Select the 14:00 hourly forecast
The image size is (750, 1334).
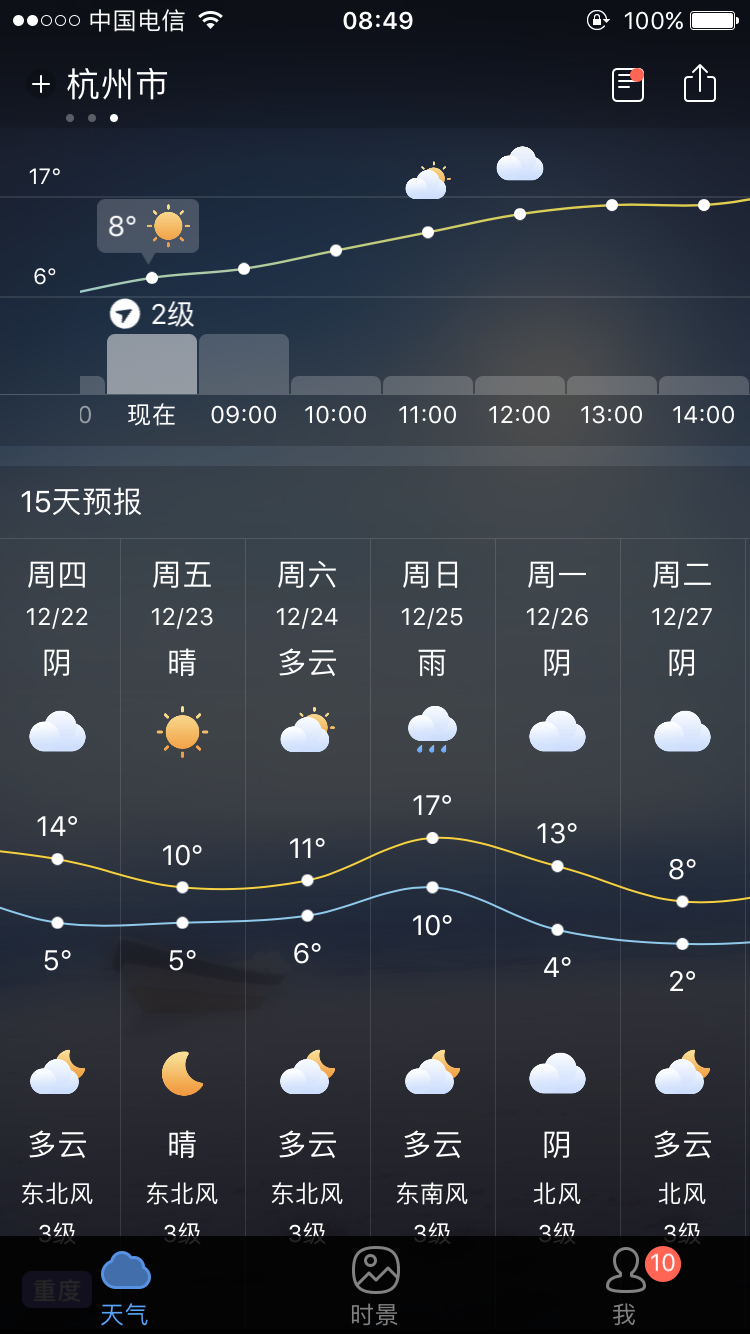coord(704,415)
